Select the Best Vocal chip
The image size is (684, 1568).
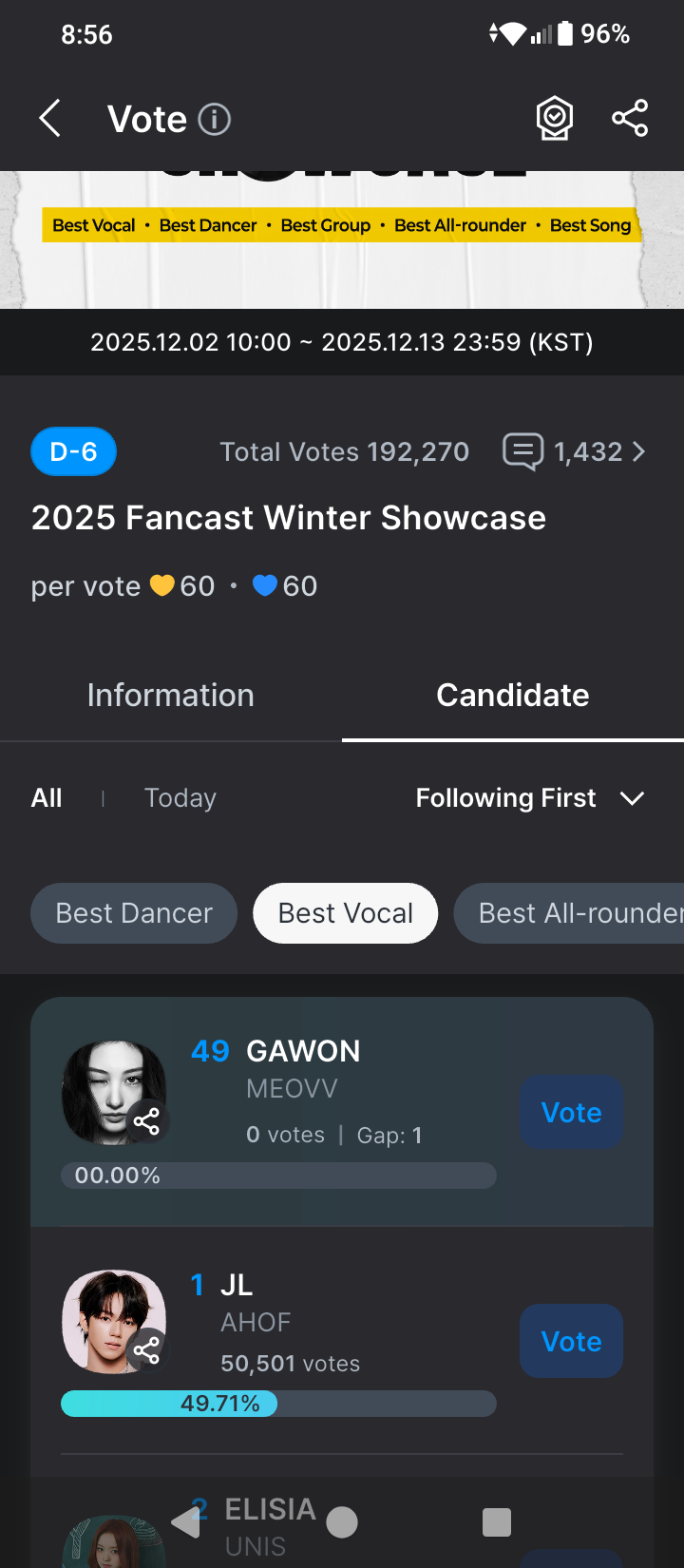(346, 913)
